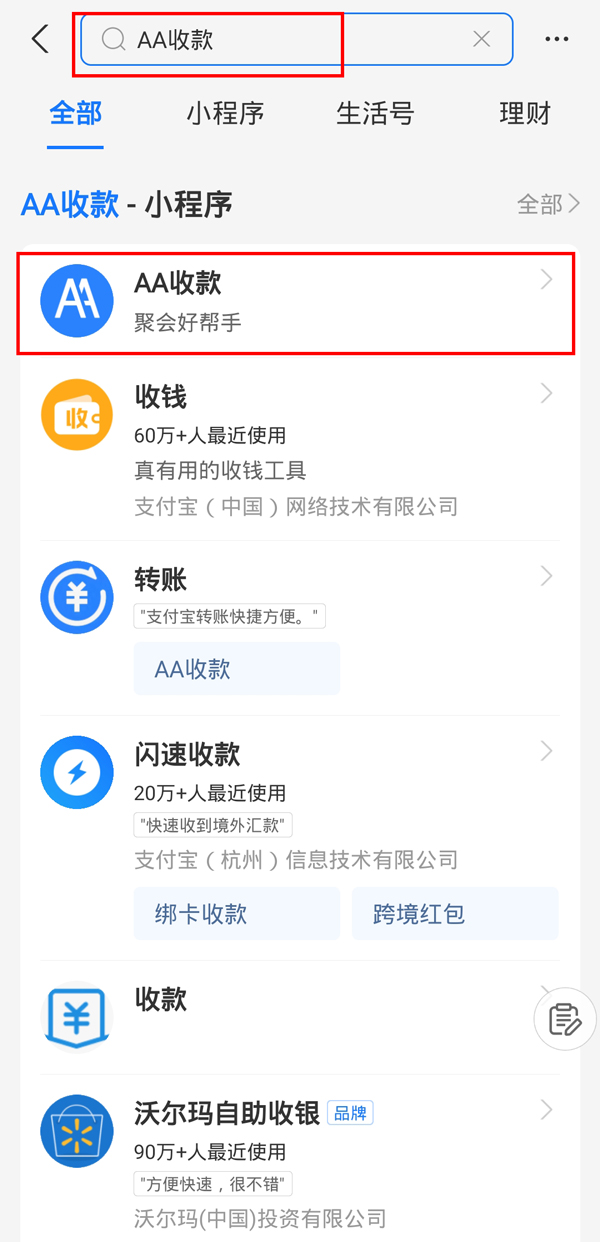
Task: Select the 跨境红包 chip
Action: [455, 913]
